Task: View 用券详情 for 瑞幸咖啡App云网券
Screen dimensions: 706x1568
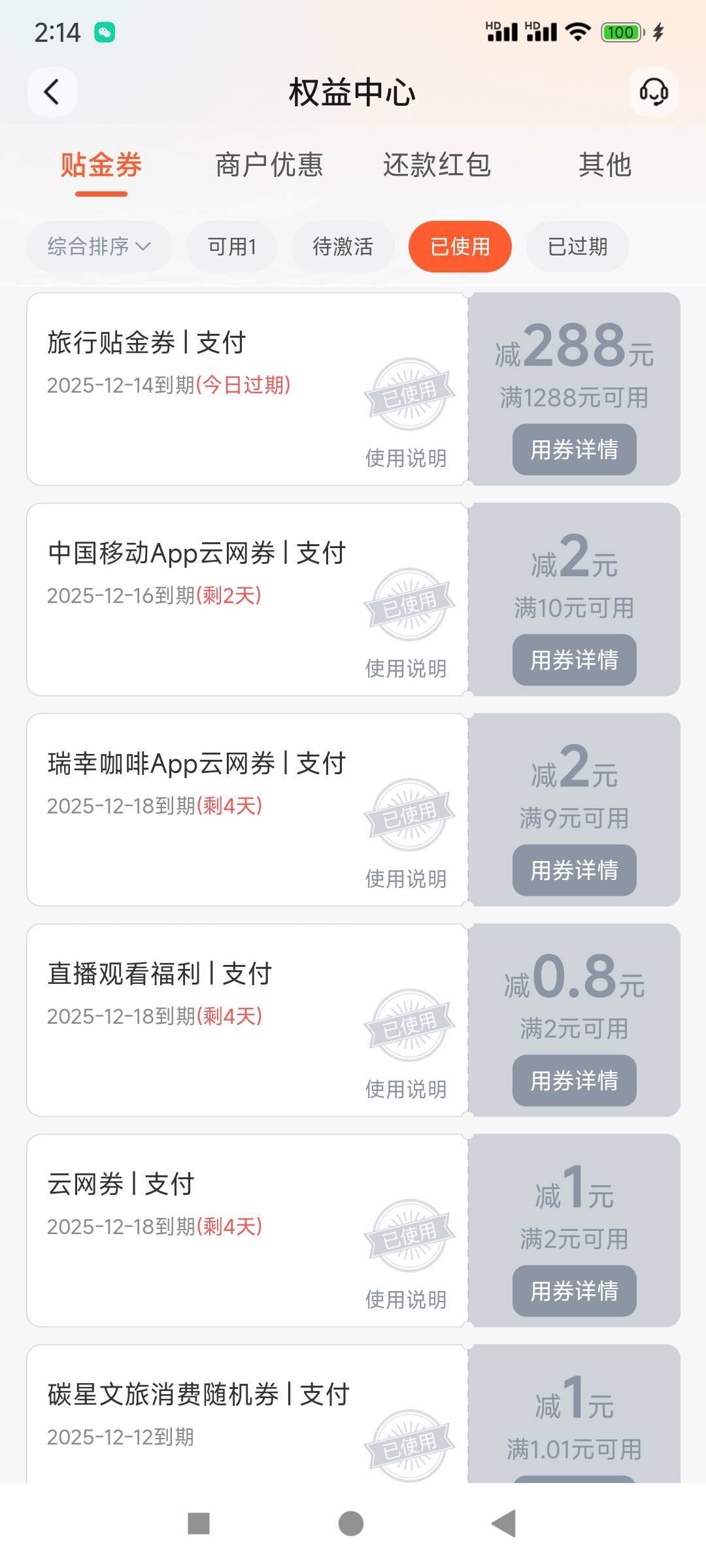Action: (574, 870)
